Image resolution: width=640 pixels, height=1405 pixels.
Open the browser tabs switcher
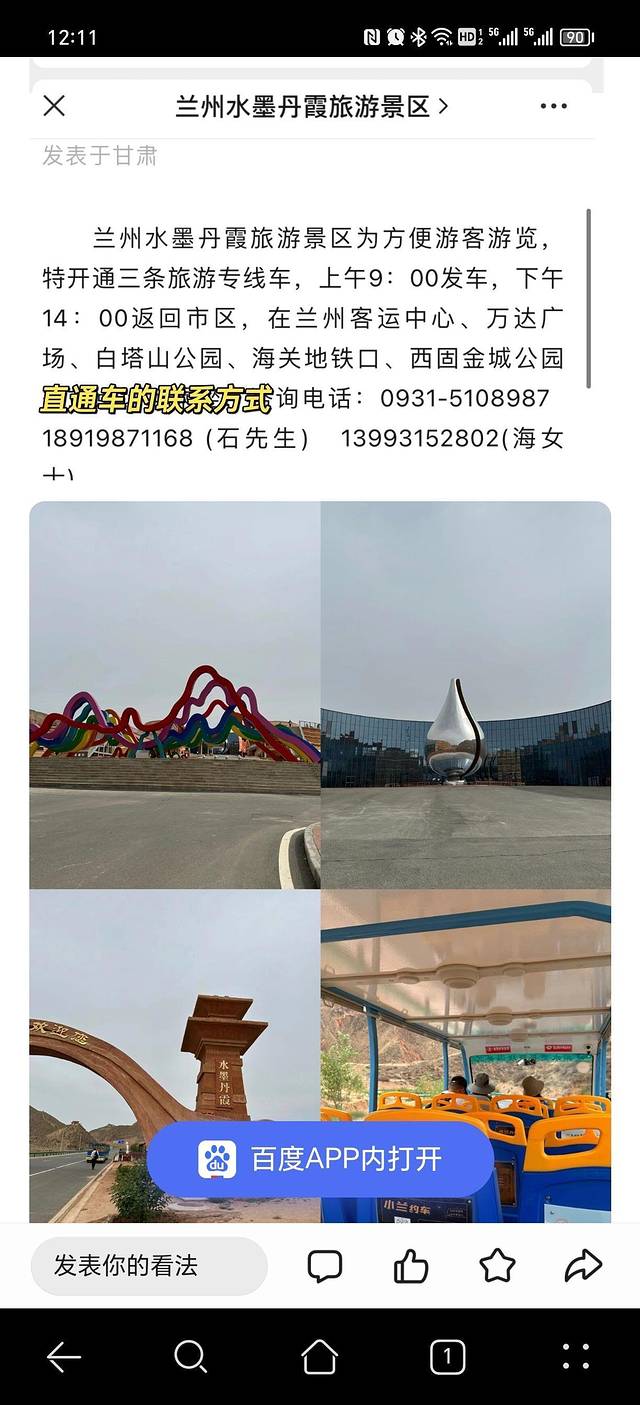(x=447, y=1357)
